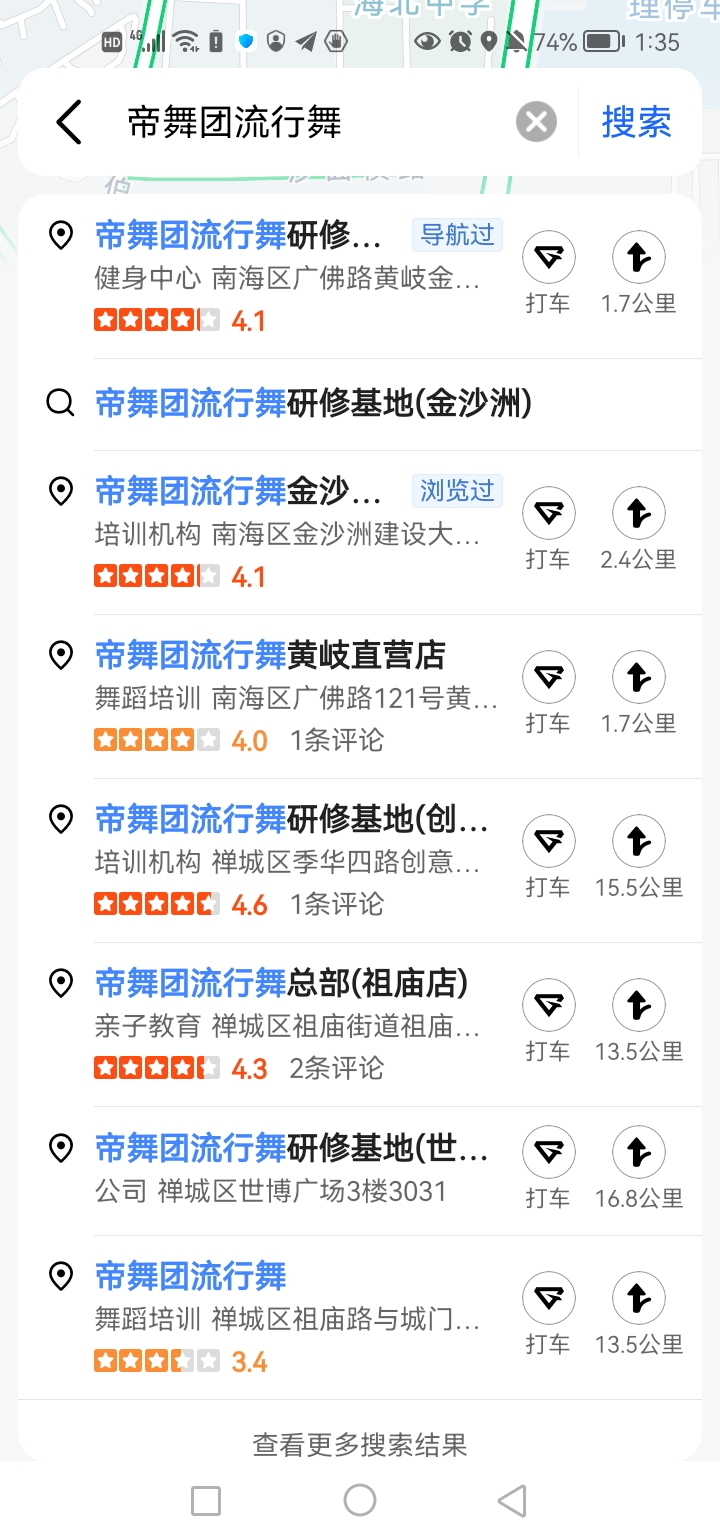The height and width of the screenshot is (1540, 720).
Task: Tap the 浏览过 badge on the 金沙洲 result
Action: [457, 491]
